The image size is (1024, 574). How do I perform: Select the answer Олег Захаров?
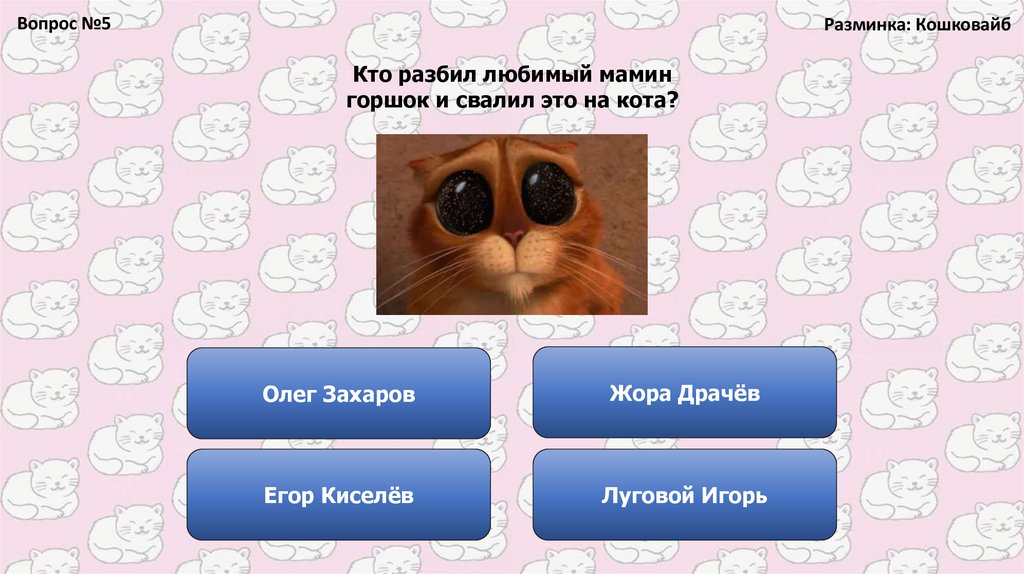[x=338, y=393]
